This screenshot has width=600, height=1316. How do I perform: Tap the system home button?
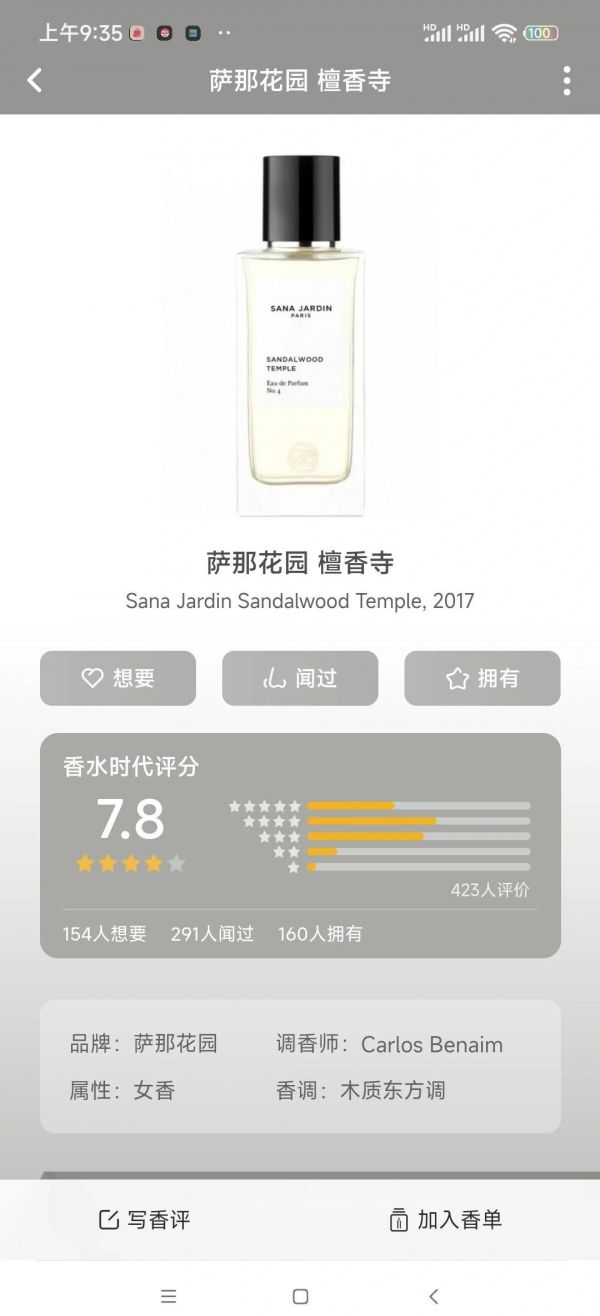(300, 1296)
